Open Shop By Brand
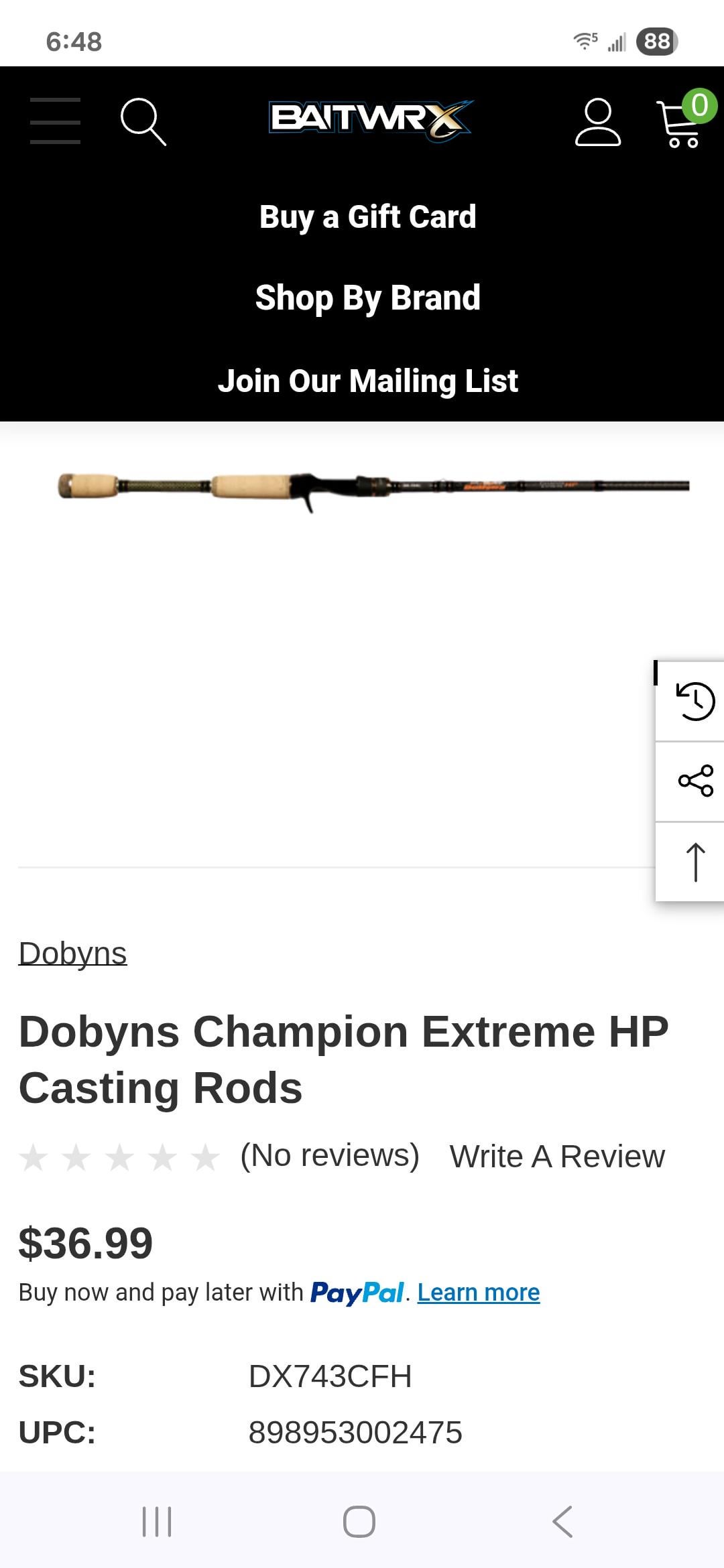Screen dimensions: 724x1568 click(367, 298)
